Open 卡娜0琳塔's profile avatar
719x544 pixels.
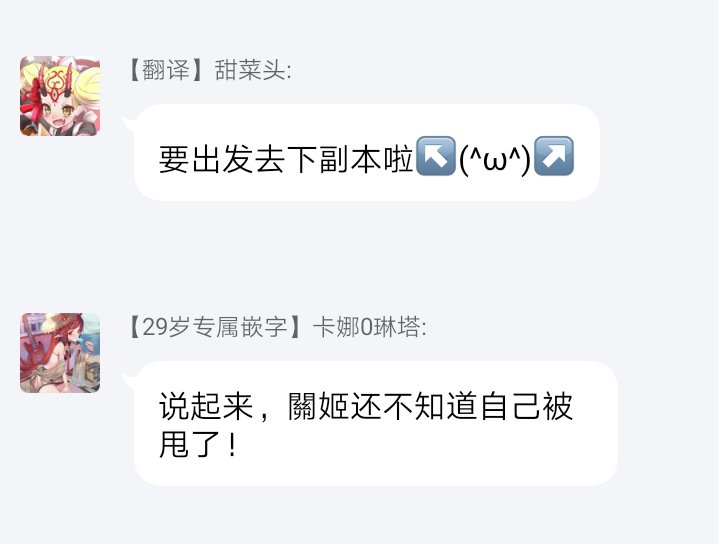point(60,353)
